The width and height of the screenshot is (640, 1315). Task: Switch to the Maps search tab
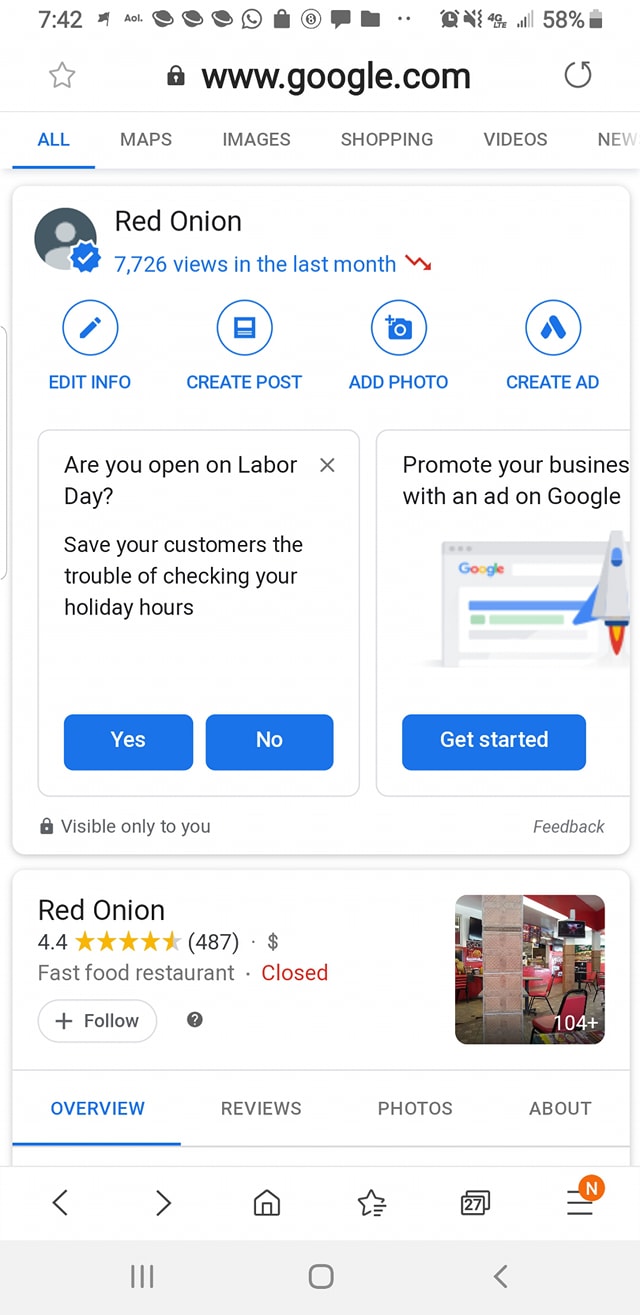pos(146,140)
